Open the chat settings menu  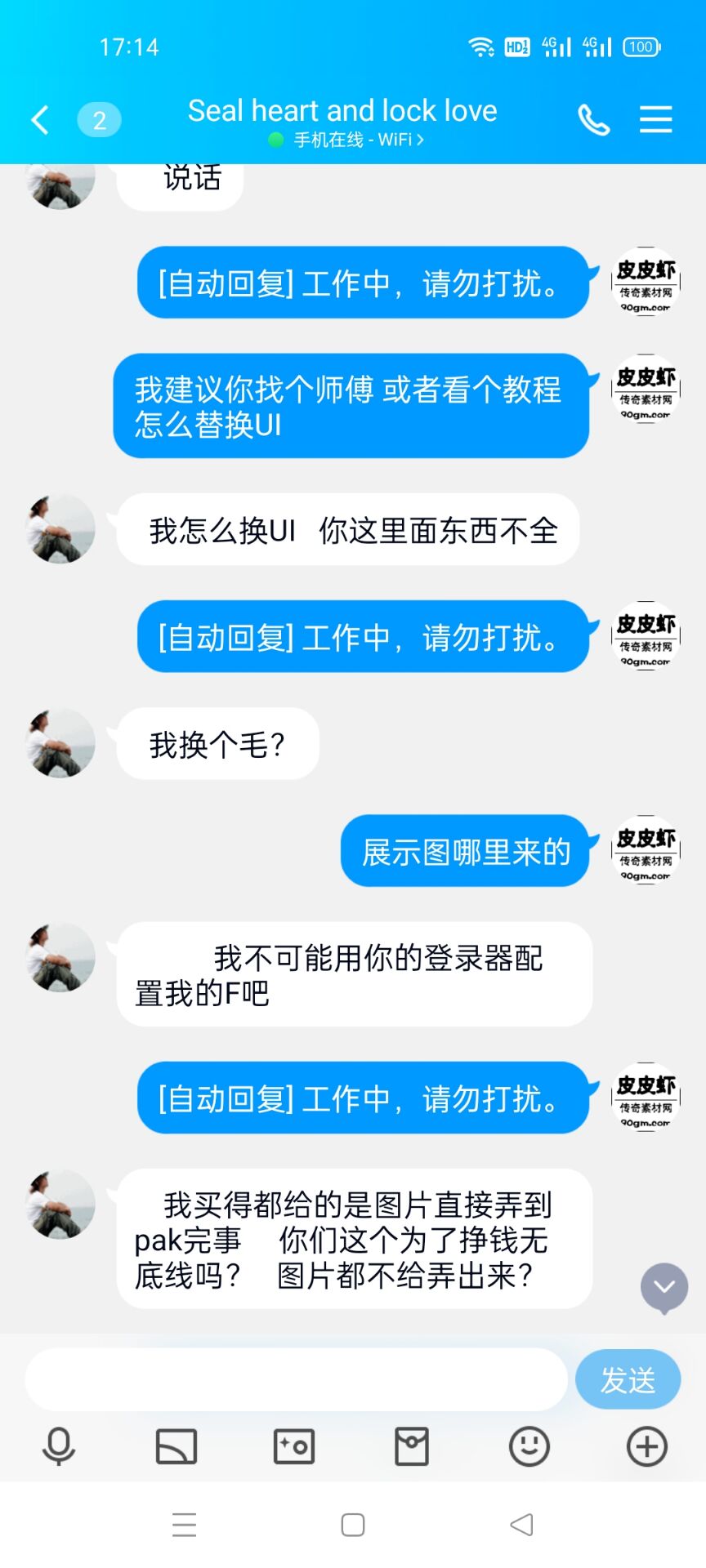coord(655,120)
